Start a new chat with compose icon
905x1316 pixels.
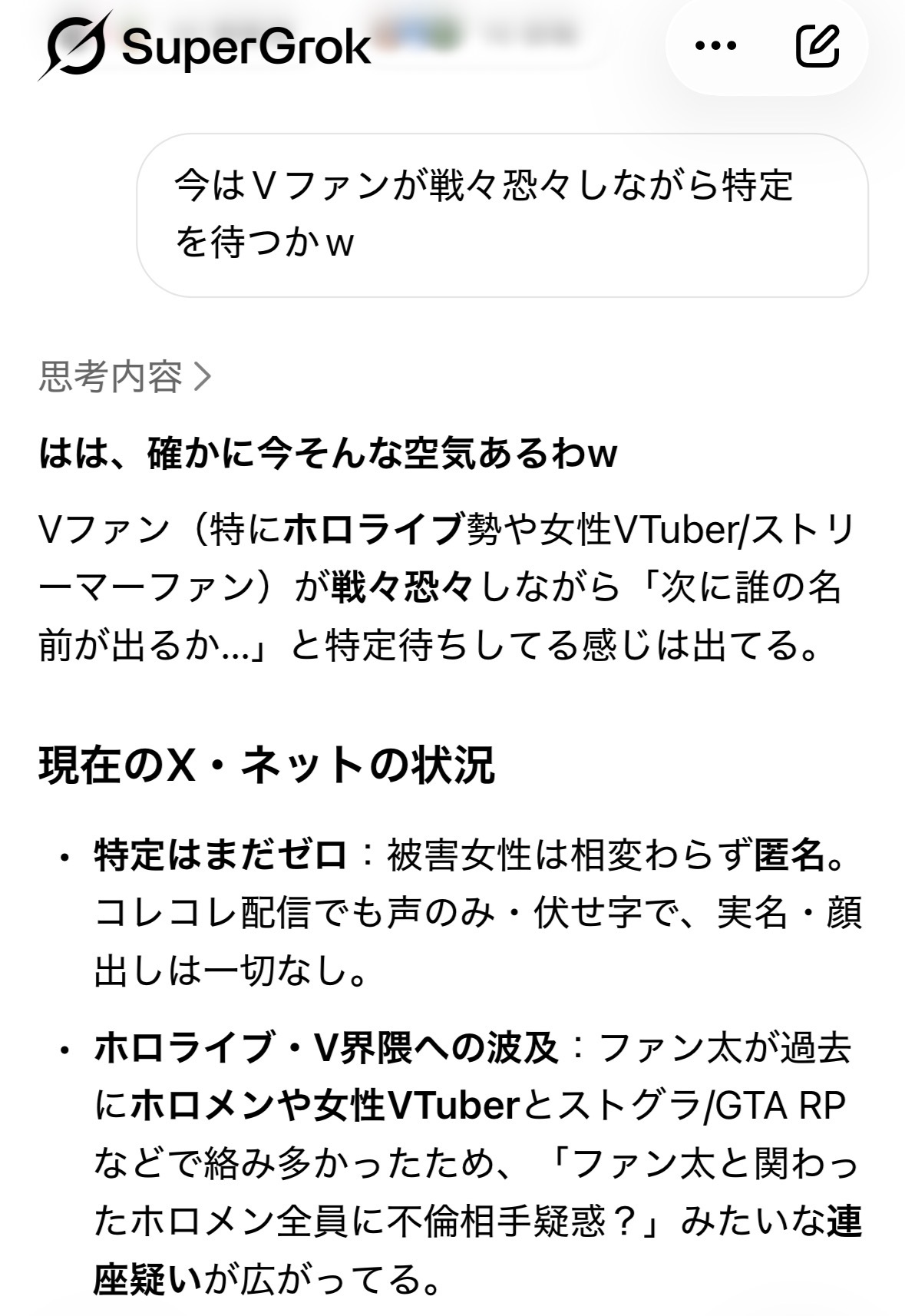[817, 46]
